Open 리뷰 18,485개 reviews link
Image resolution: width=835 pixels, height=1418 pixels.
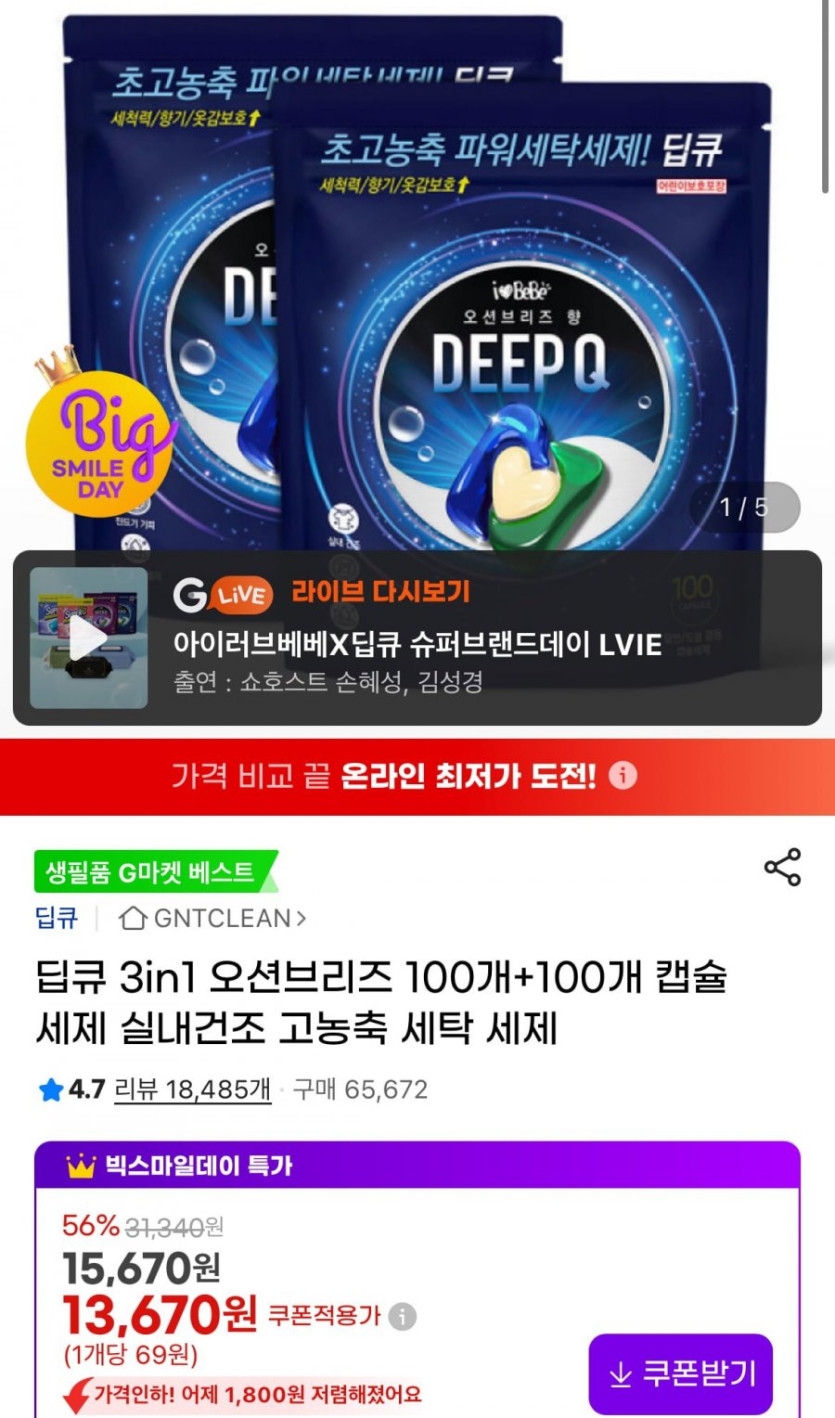[x=192, y=1089]
